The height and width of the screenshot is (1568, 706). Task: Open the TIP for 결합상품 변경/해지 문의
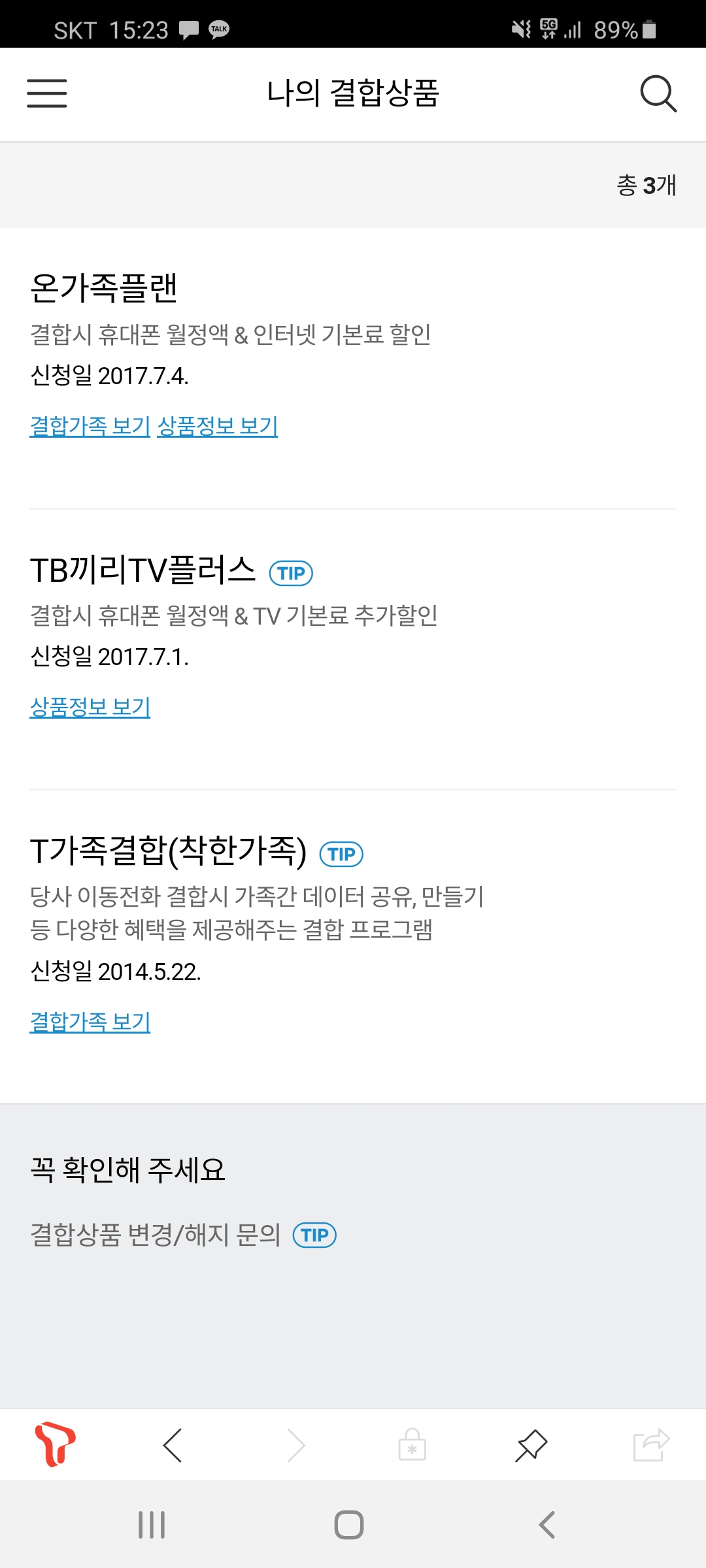(x=314, y=1235)
